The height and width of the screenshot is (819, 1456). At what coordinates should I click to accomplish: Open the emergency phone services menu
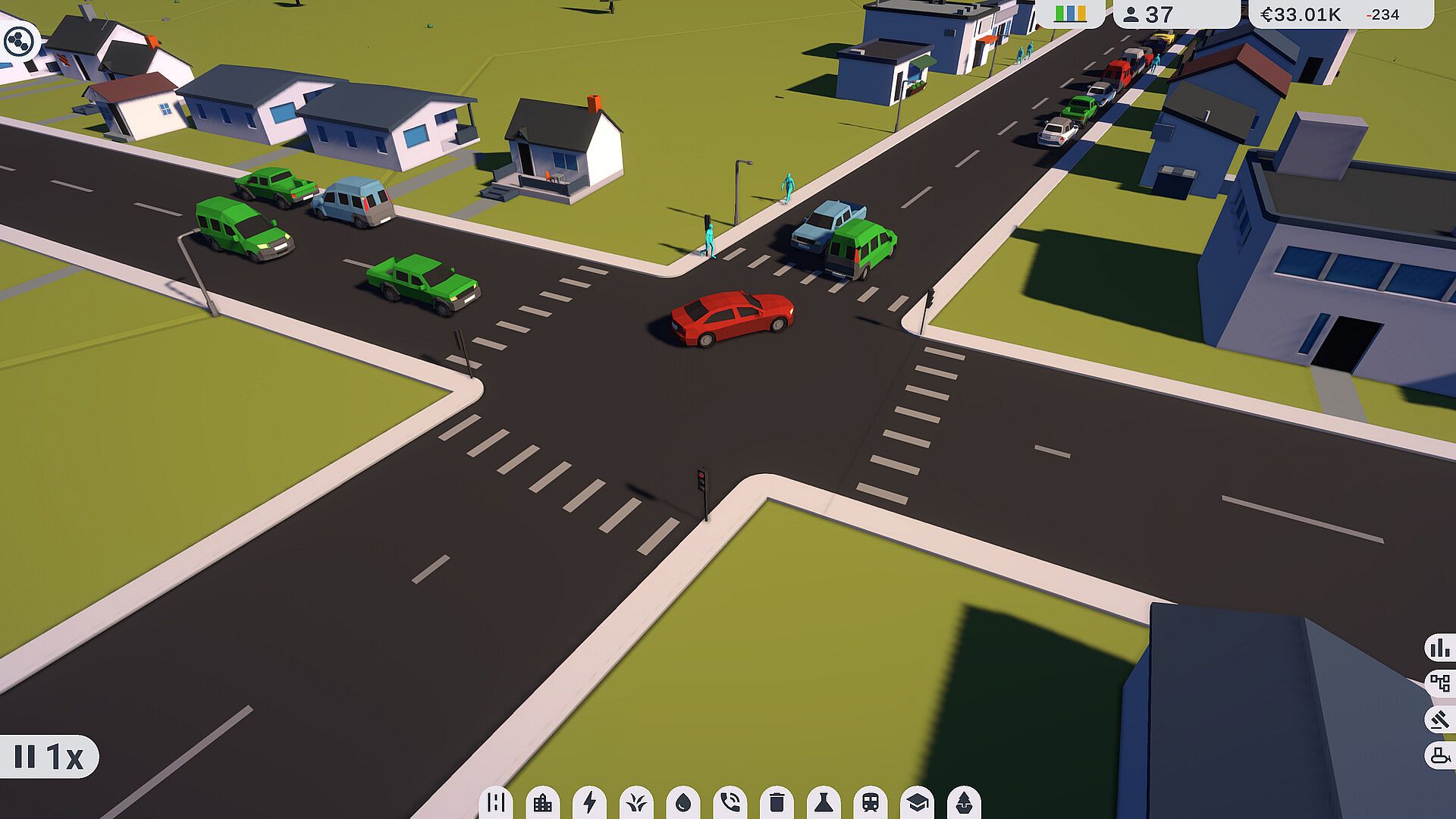[730, 802]
